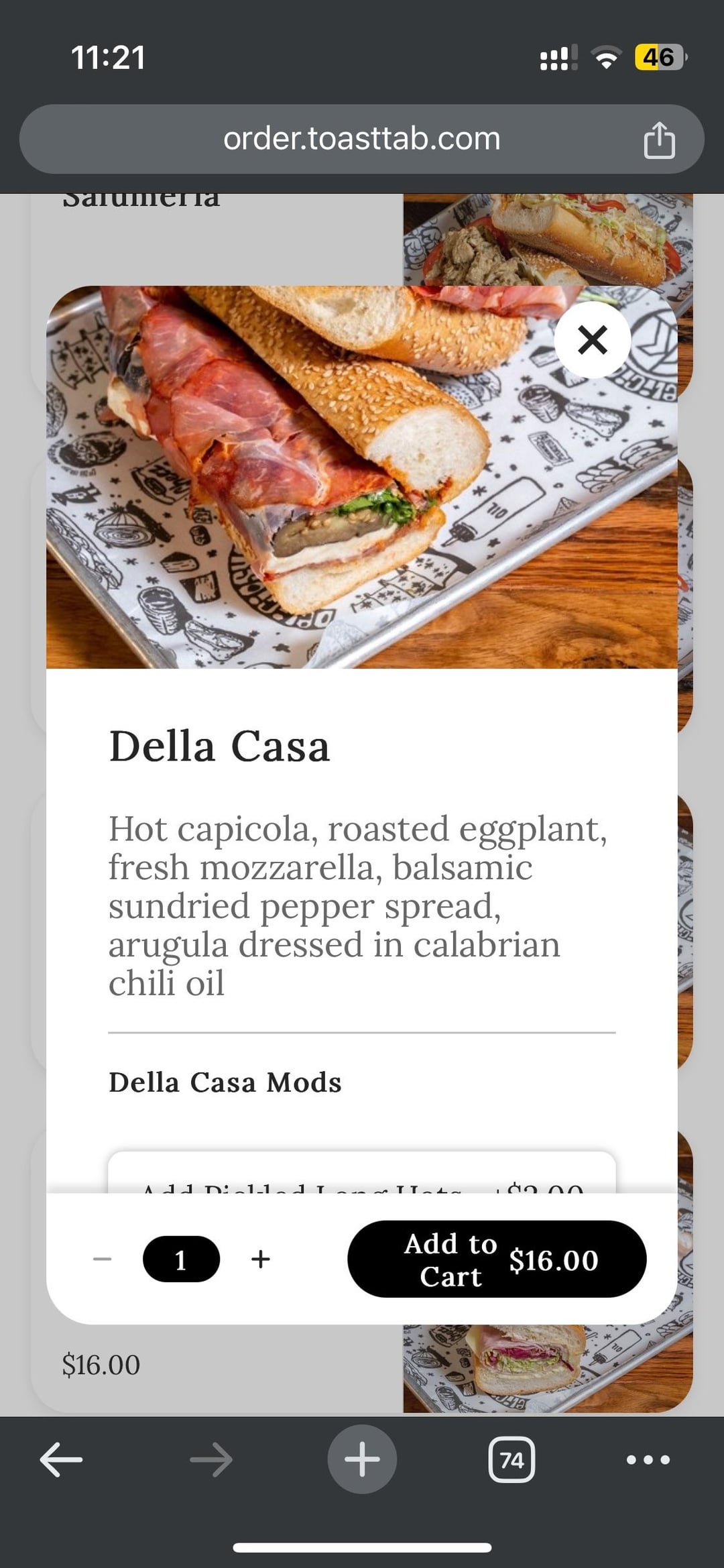Show the 74 open tabs
Screen dimensions: 724x1568
pos(511,1459)
